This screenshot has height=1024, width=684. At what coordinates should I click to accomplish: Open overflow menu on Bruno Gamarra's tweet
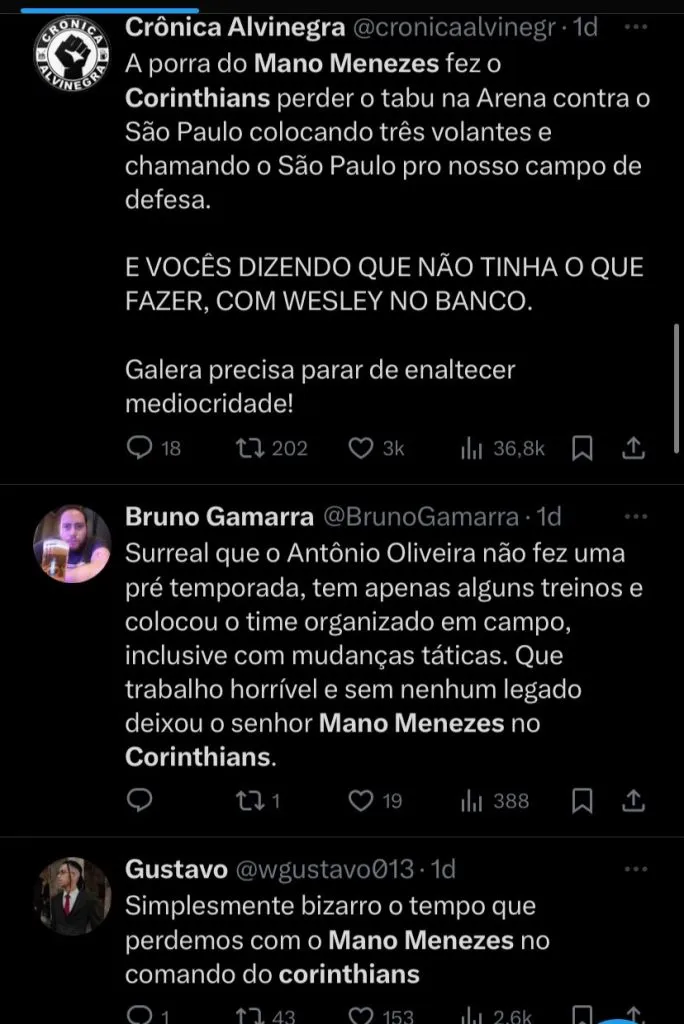(x=635, y=516)
